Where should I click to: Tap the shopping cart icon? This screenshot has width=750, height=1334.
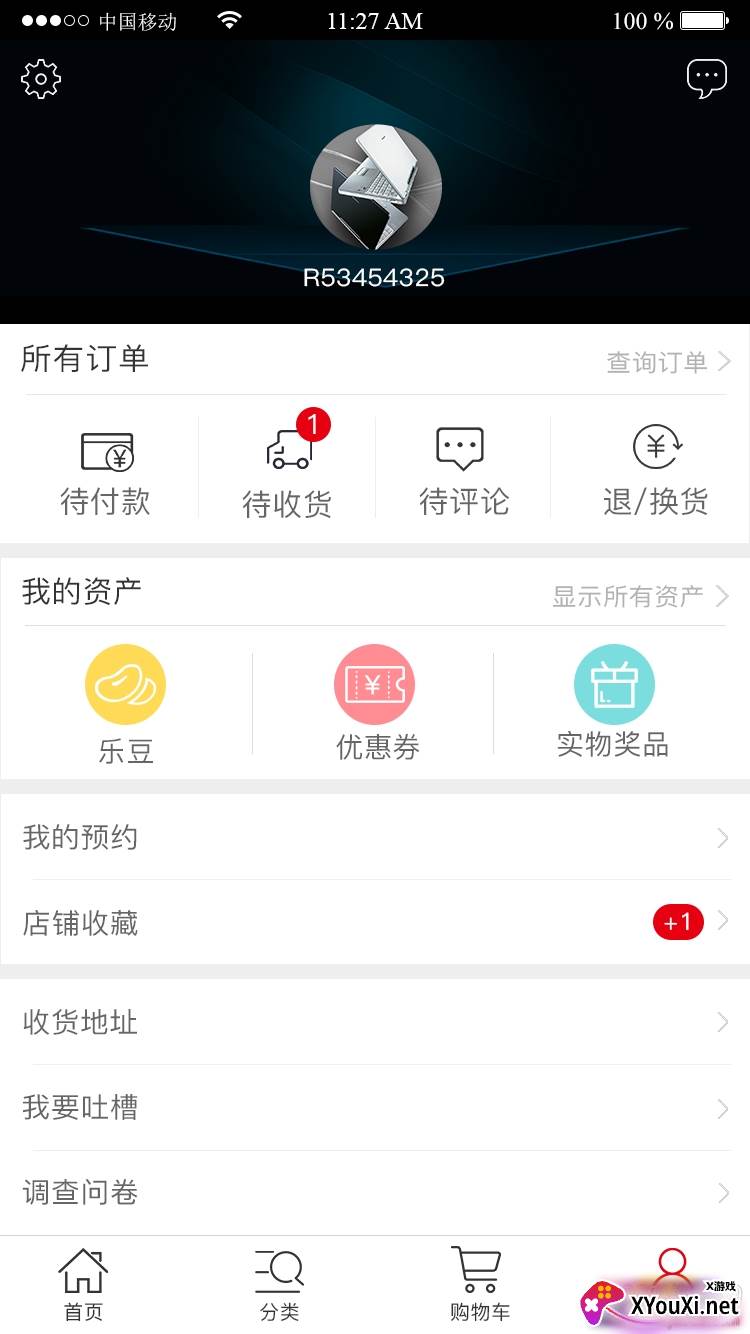coord(477,1284)
